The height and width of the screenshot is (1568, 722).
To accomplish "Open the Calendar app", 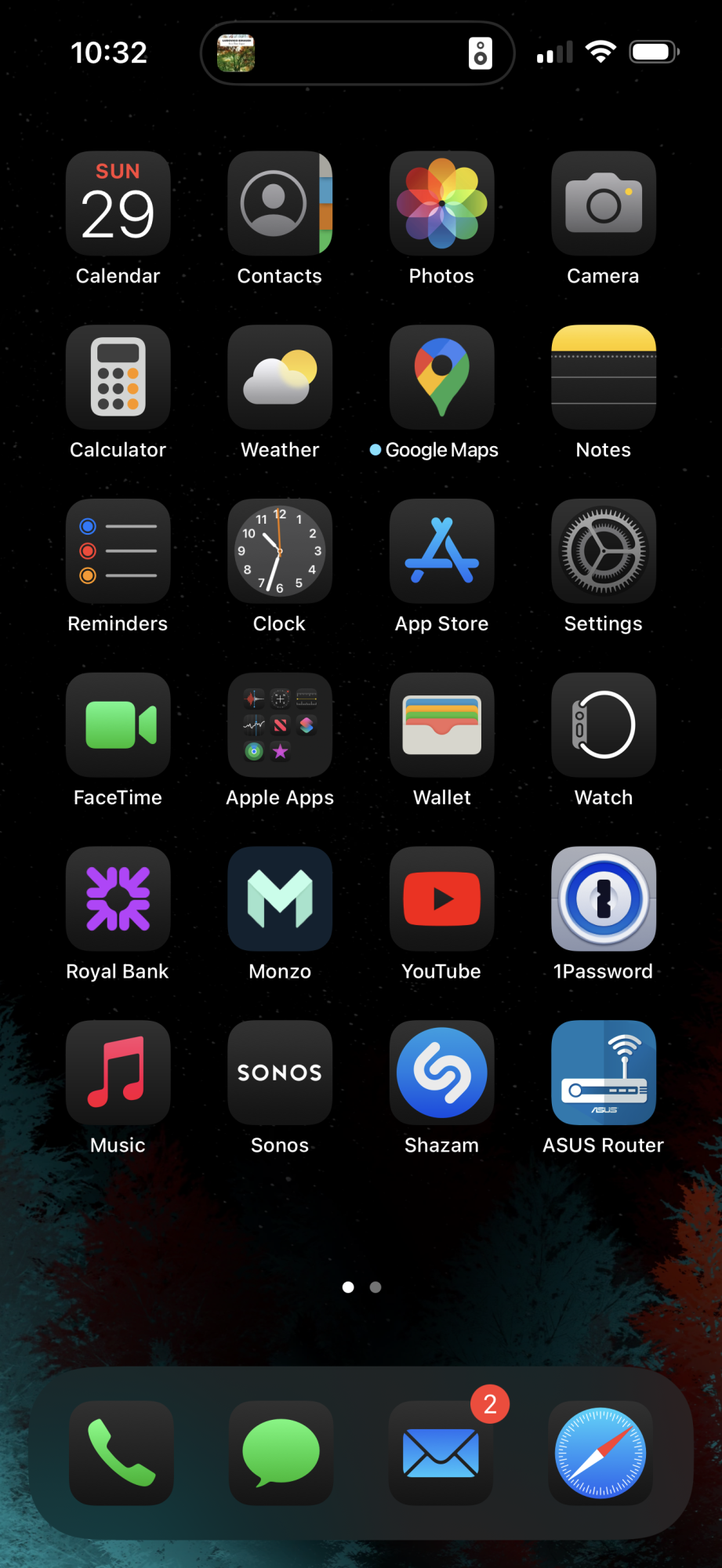I will click(x=118, y=204).
